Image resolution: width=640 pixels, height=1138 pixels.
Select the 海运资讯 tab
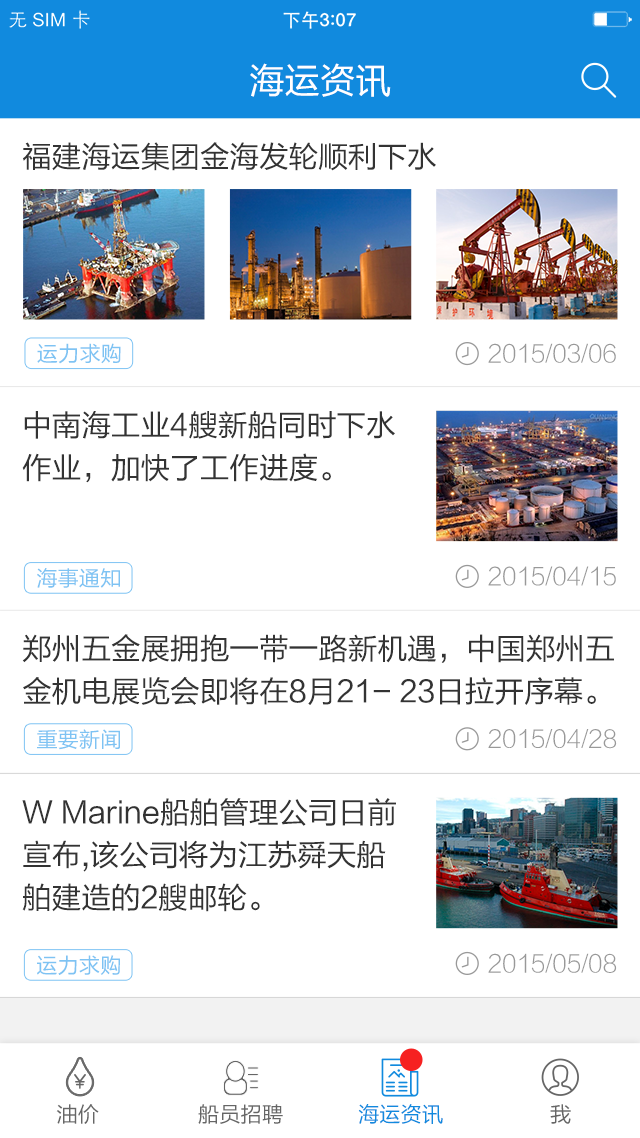(400, 1092)
